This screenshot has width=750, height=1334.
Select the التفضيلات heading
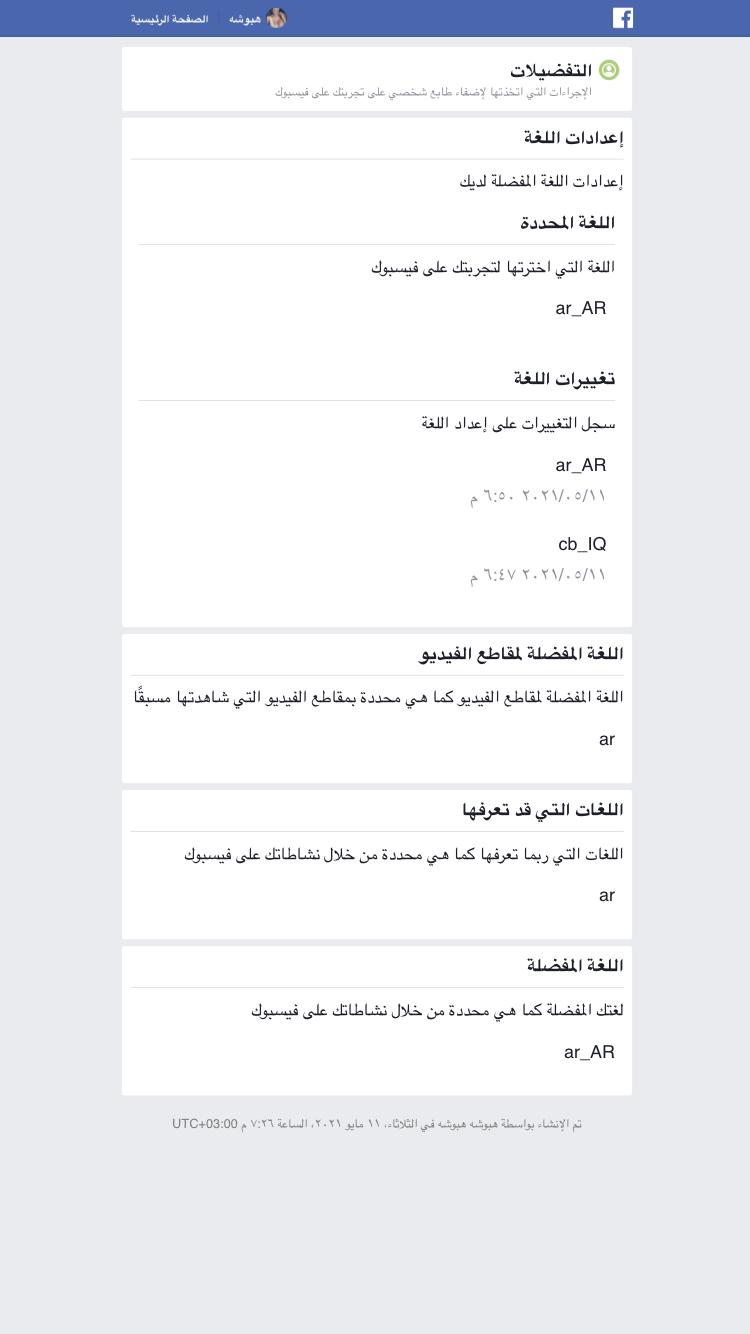551,70
